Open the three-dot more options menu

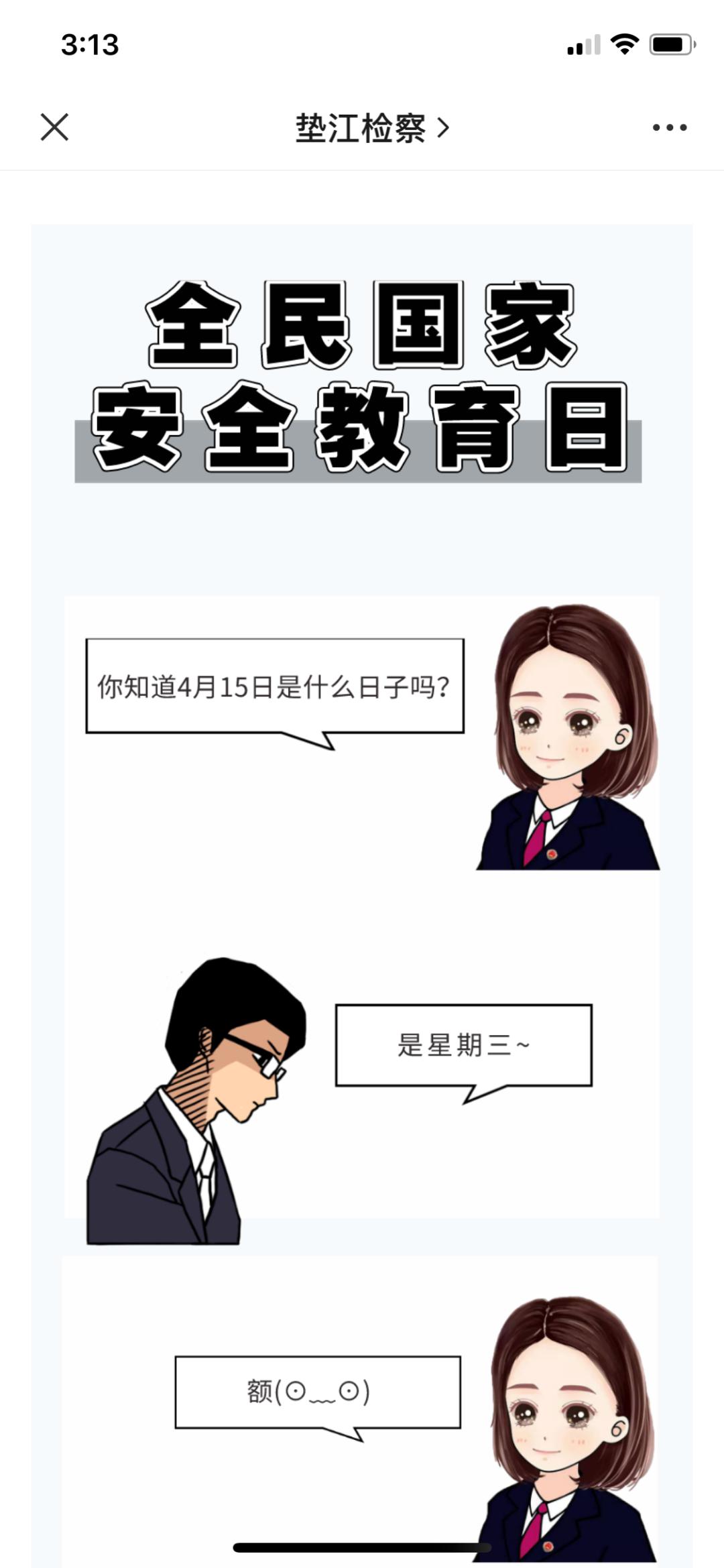670,127
